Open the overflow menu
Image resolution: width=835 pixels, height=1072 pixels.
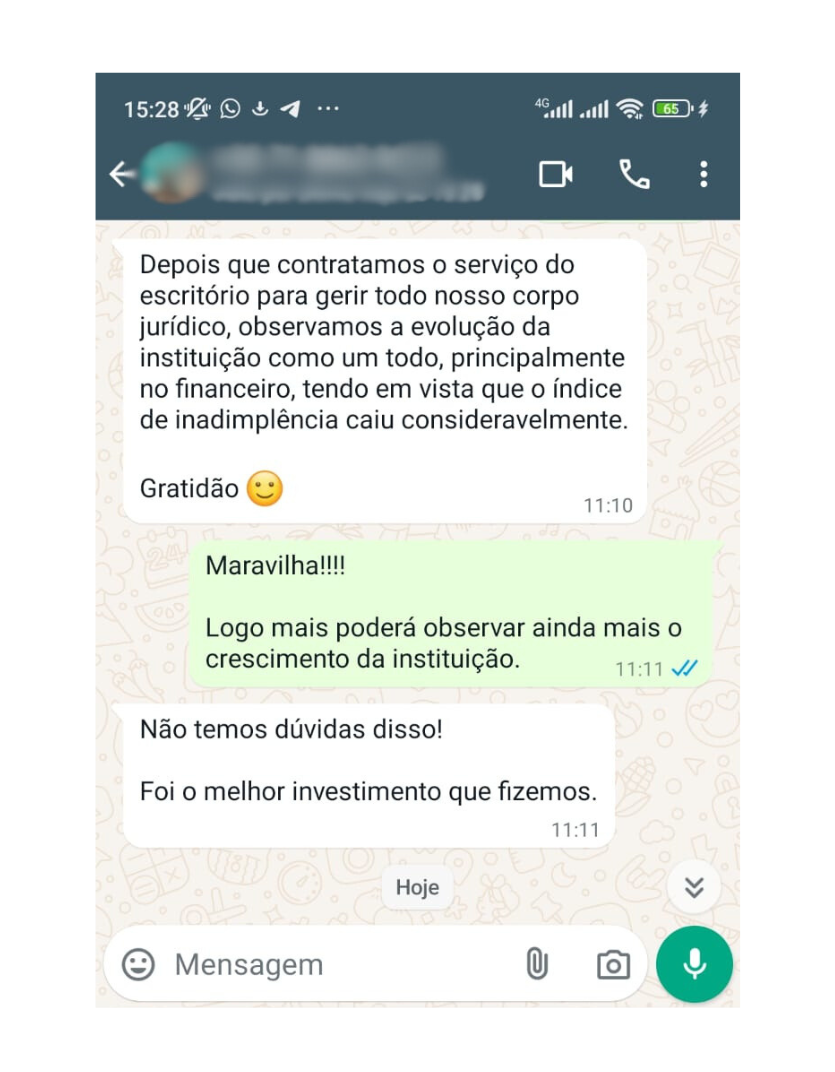coord(704,175)
